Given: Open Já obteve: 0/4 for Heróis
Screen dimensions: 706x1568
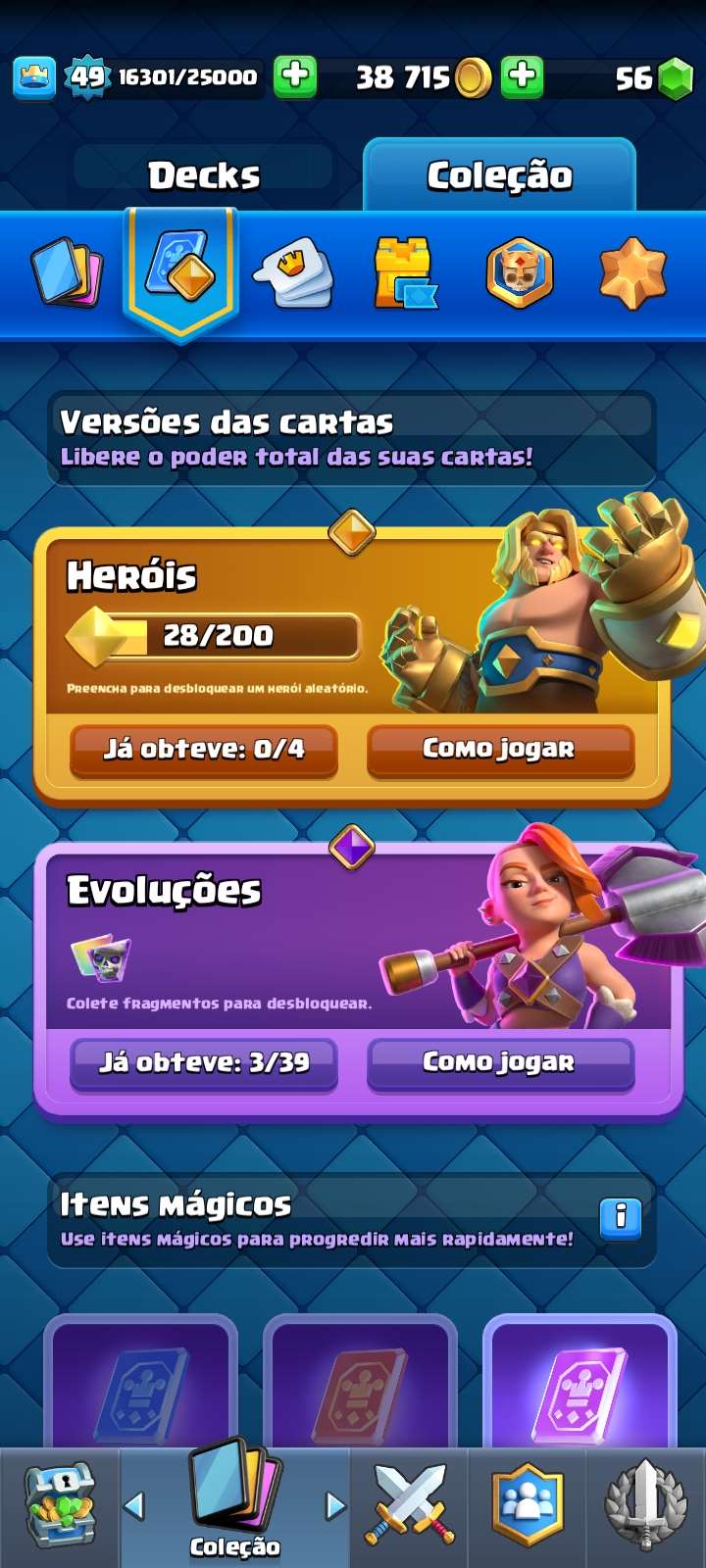Looking at the screenshot, I should [x=203, y=751].
